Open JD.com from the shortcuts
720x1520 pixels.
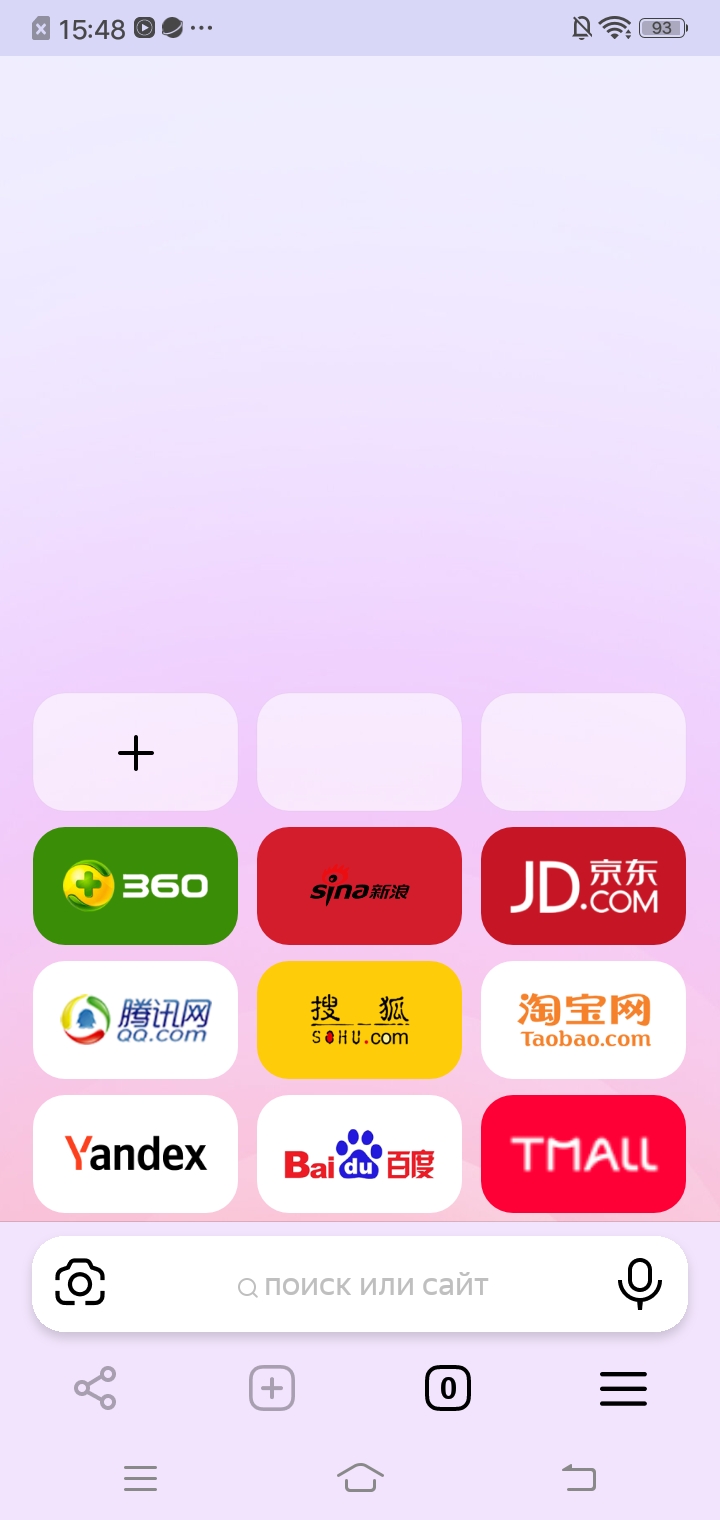pos(583,886)
